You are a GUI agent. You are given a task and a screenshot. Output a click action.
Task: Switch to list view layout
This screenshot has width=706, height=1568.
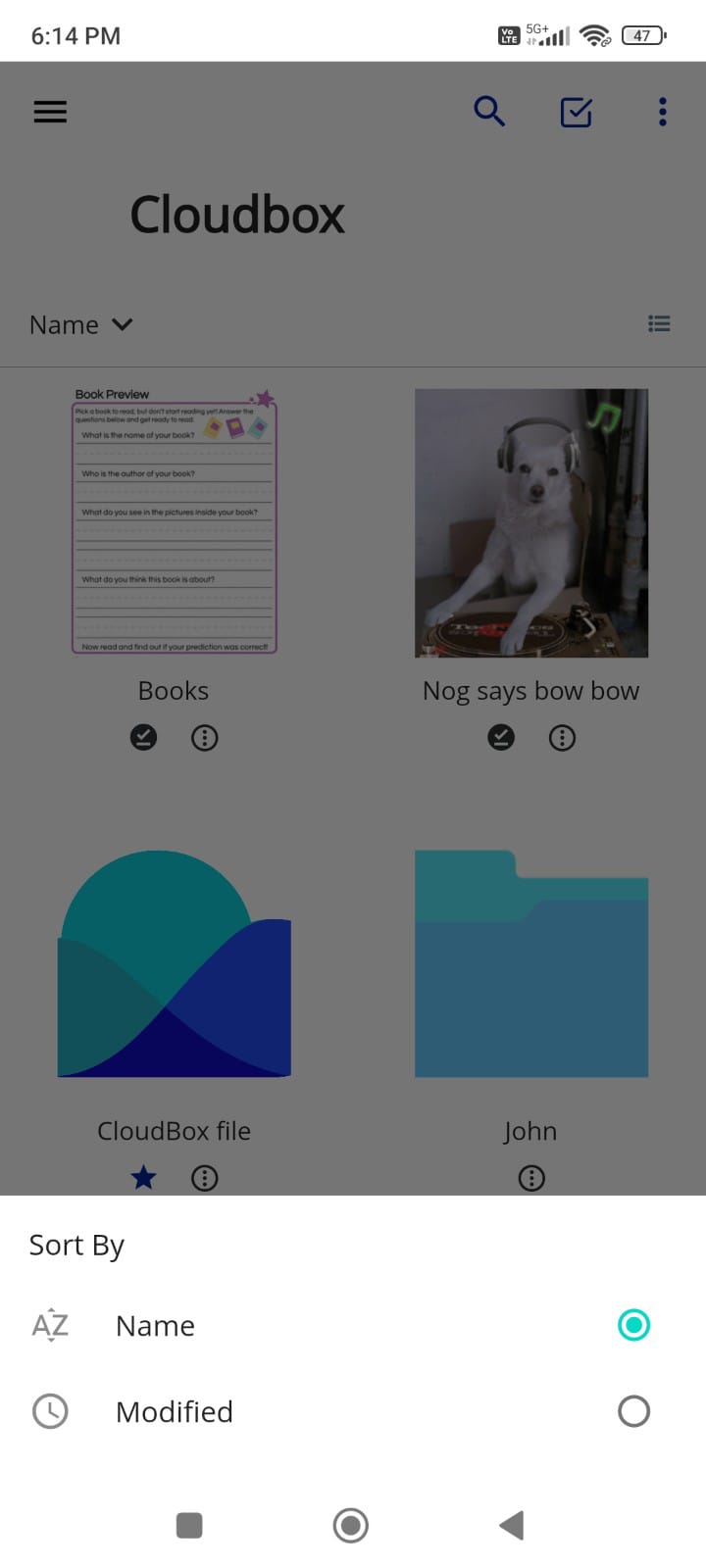pos(659,323)
